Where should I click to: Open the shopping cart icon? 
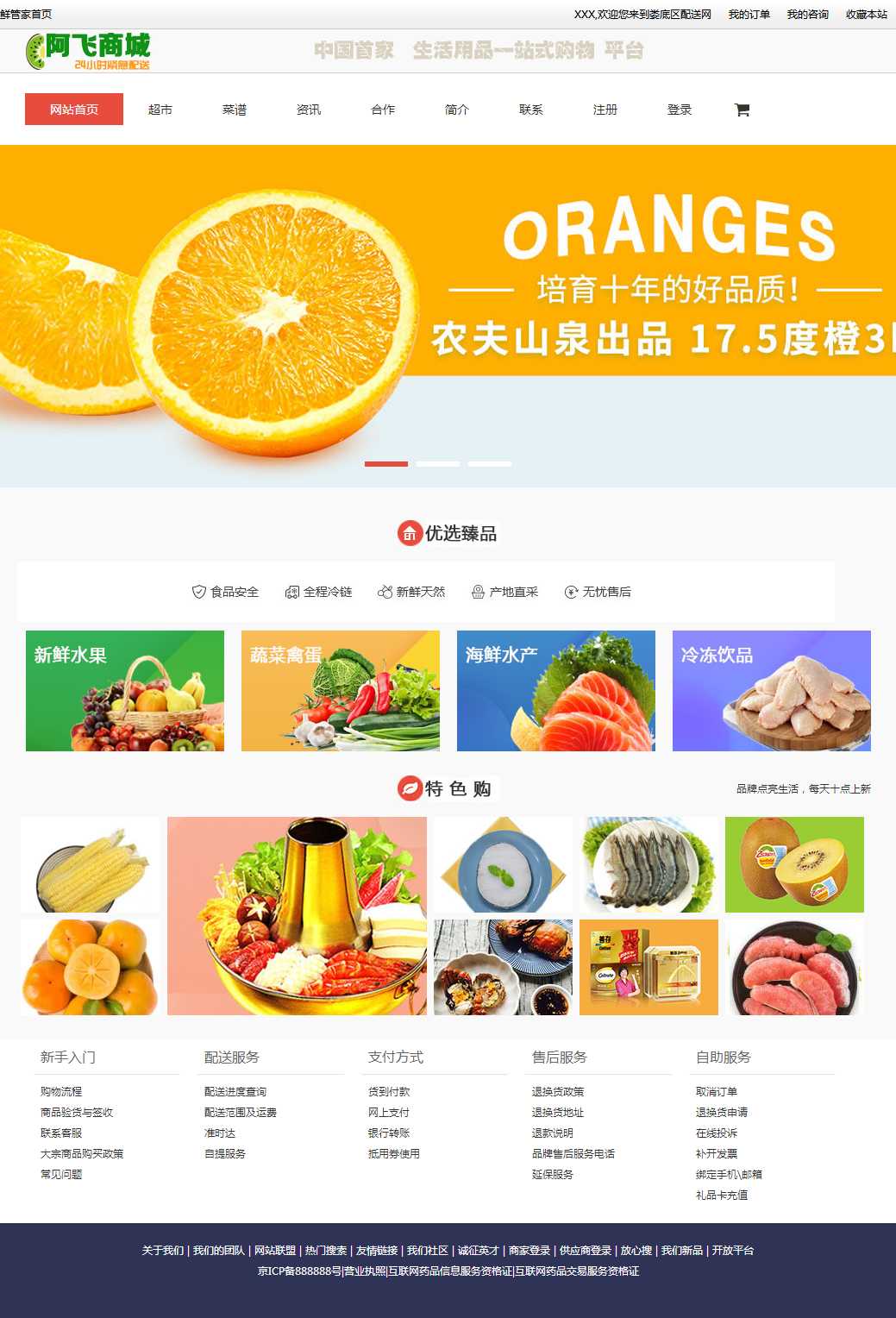point(742,110)
